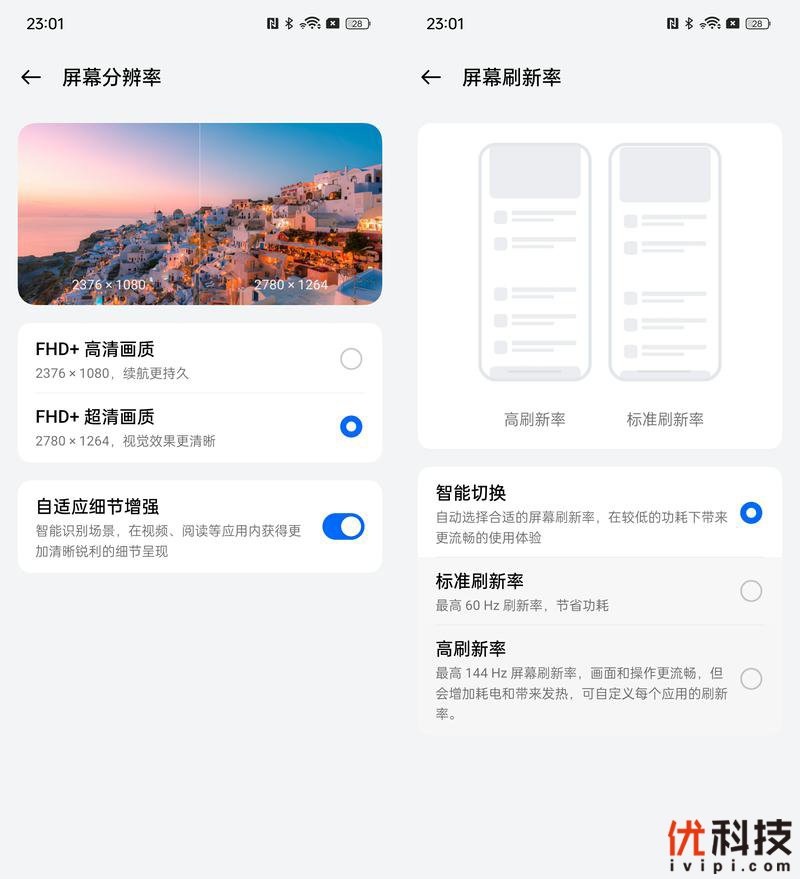Select 标准刷新率 at 60 Hz
This screenshot has width=800, height=879.
click(751, 591)
